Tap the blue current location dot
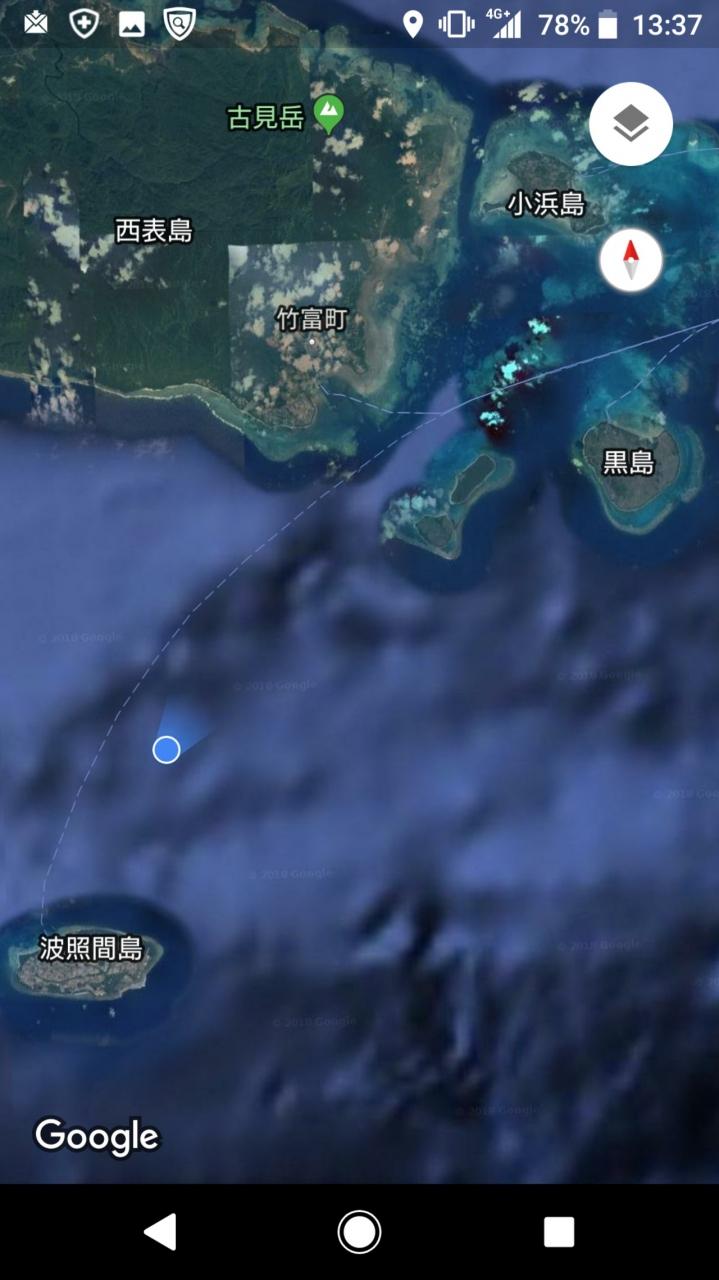Viewport: 719px width, 1280px height. [x=166, y=749]
